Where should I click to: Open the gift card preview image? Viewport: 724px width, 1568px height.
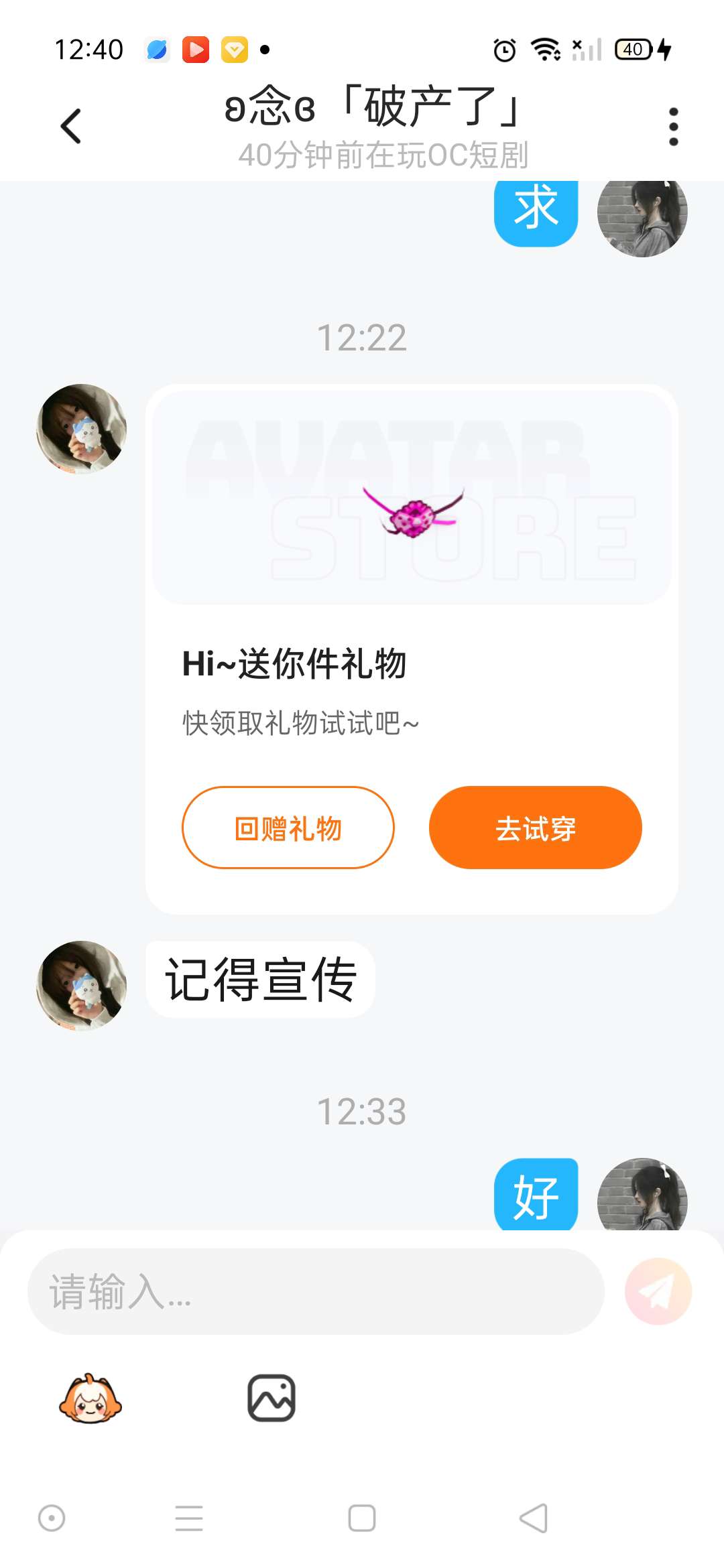(x=412, y=498)
